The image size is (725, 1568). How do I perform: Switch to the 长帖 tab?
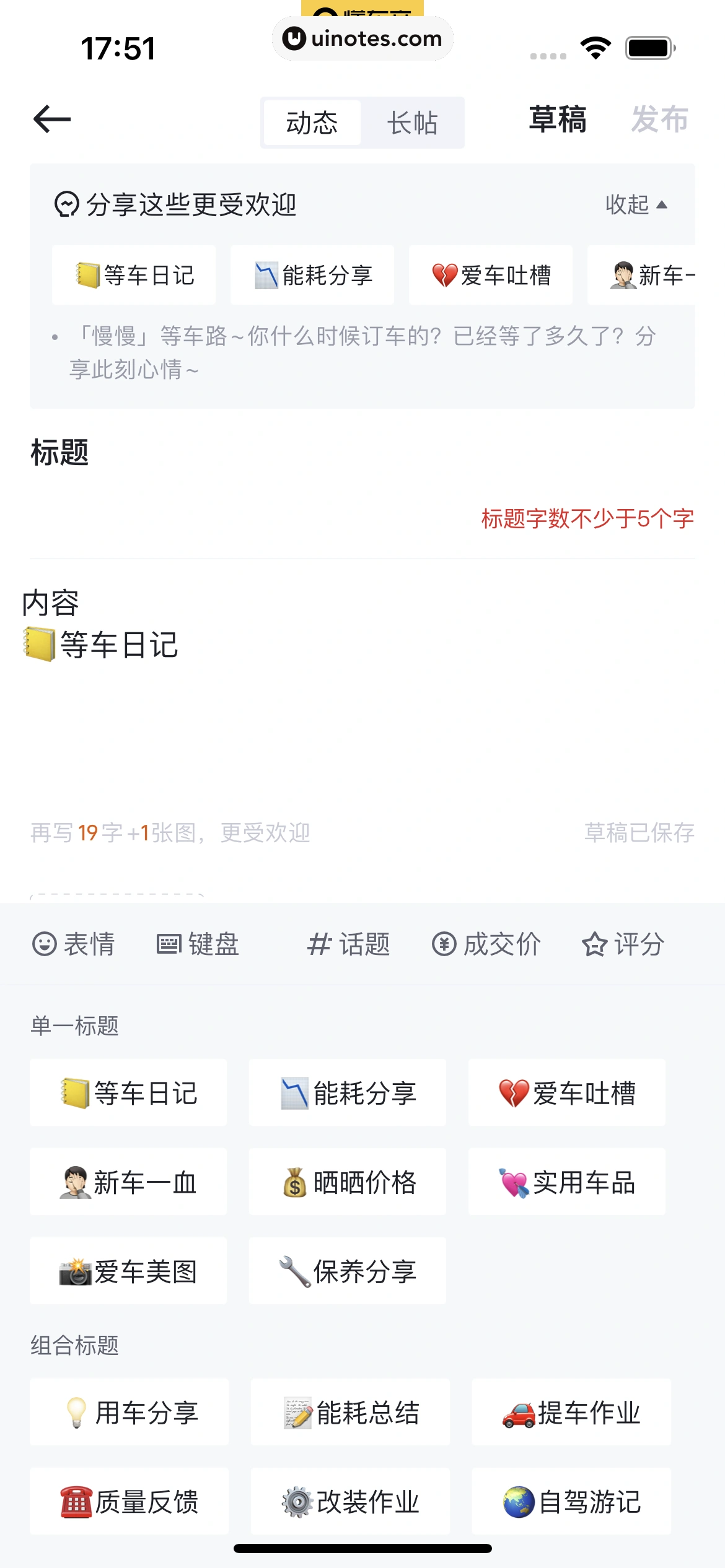pos(412,123)
